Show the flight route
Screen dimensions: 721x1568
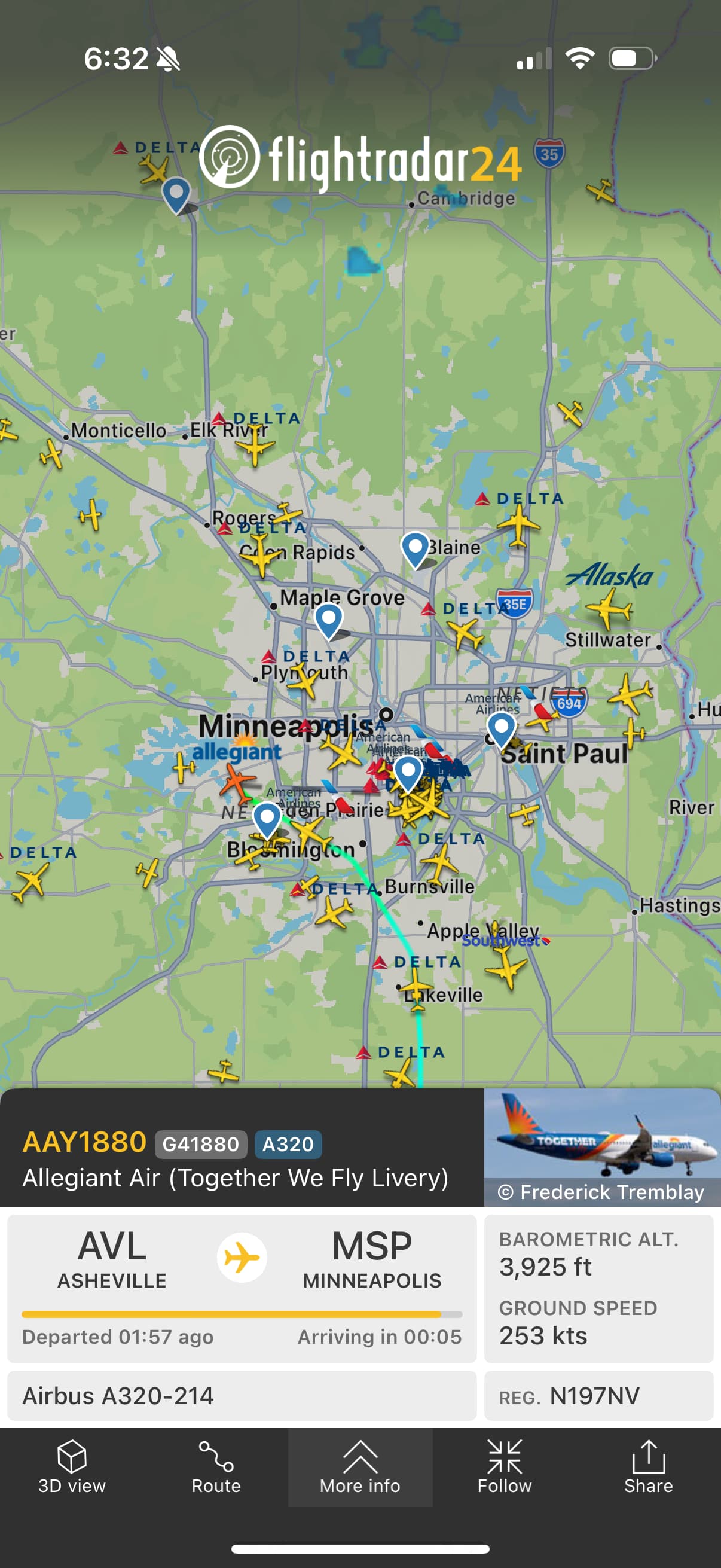click(216, 1468)
